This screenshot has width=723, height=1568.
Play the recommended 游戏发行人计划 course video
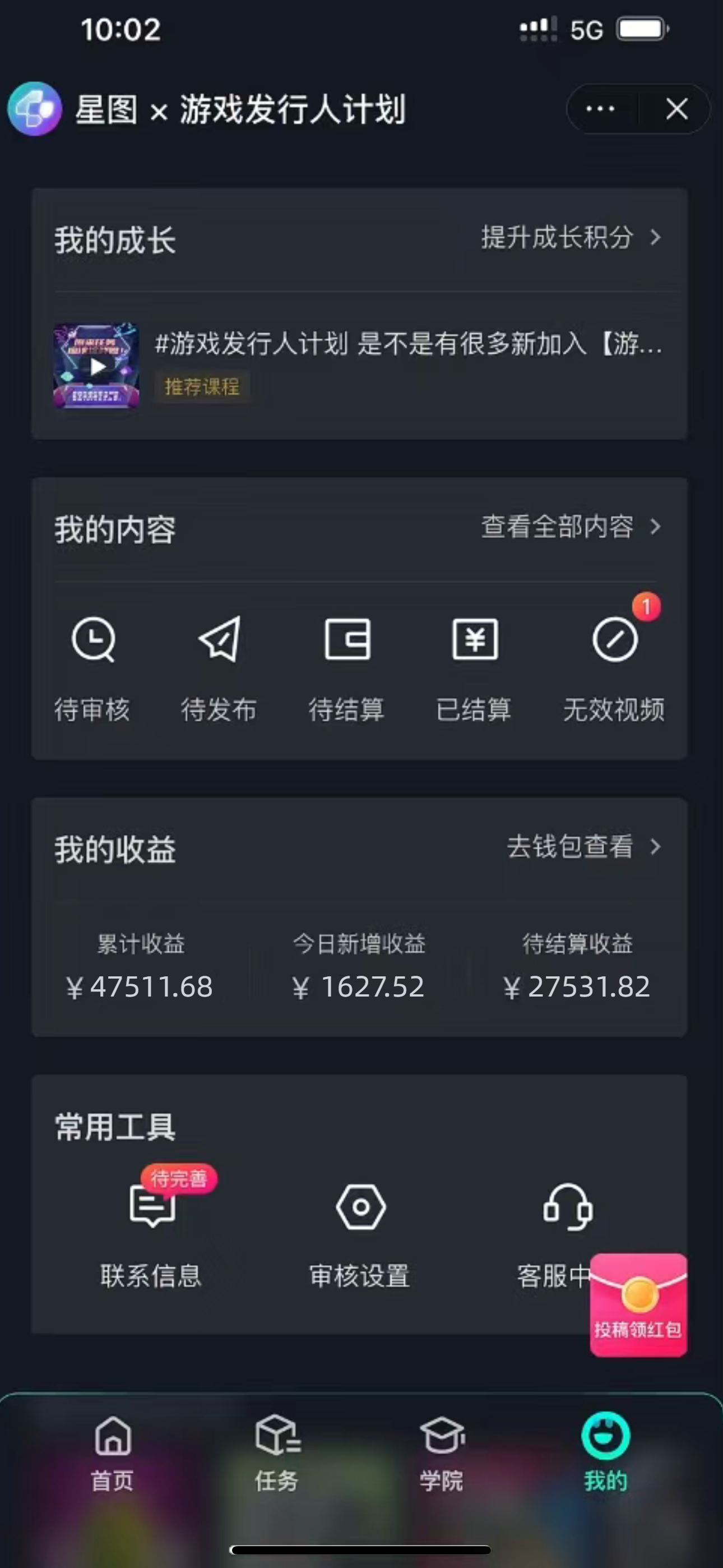click(96, 366)
